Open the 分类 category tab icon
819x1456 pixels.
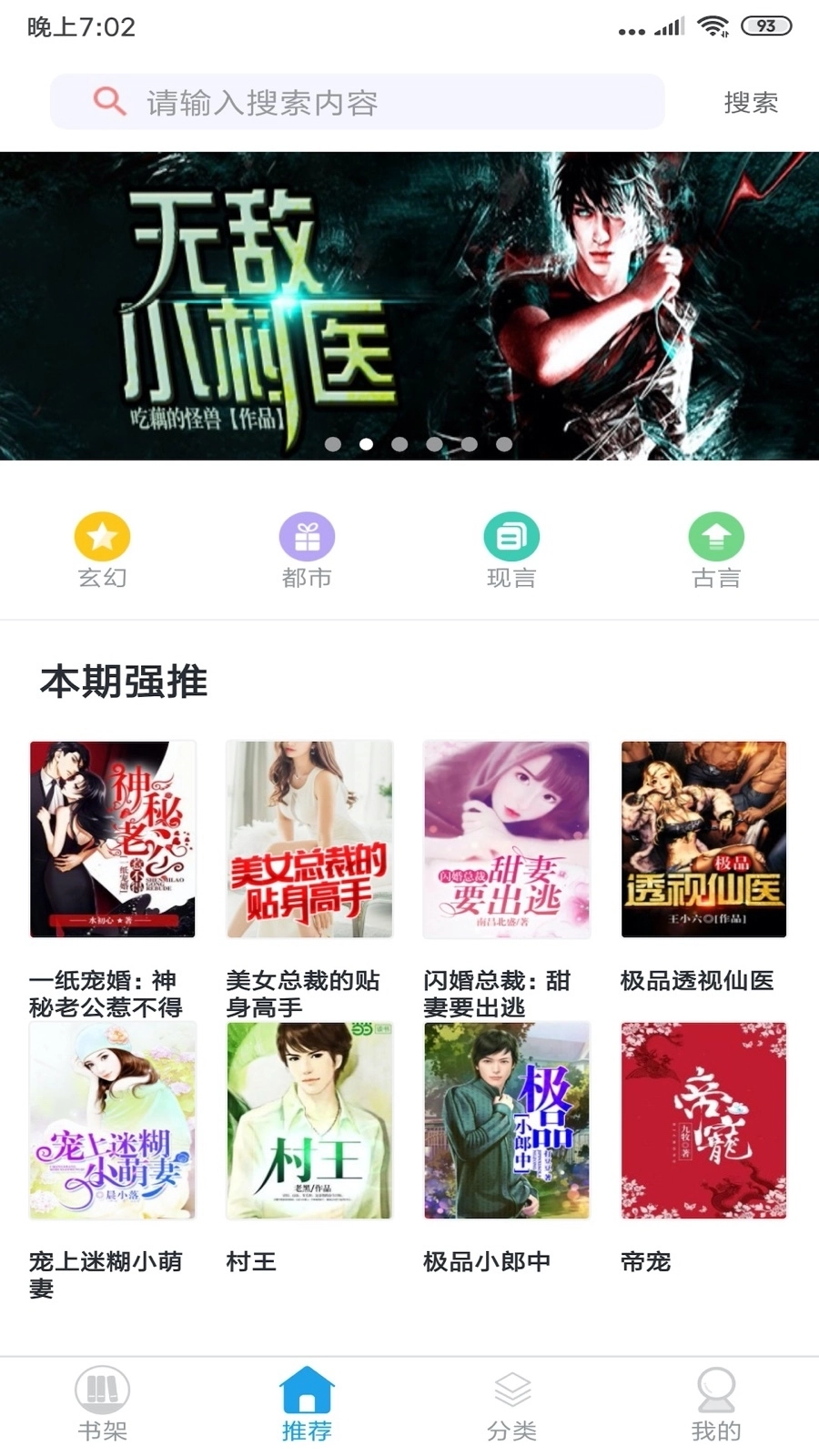point(511,1390)
